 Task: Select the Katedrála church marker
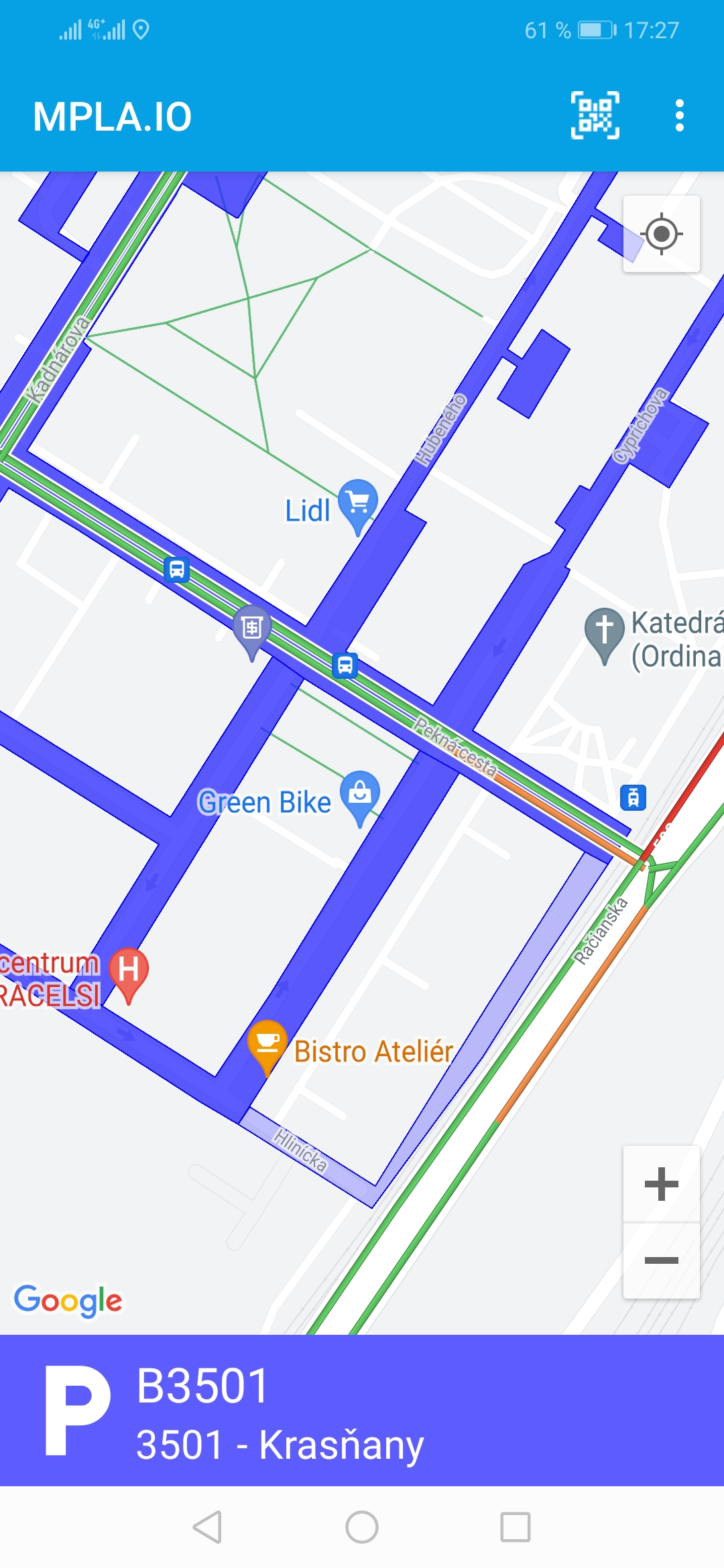click(604, 631)
